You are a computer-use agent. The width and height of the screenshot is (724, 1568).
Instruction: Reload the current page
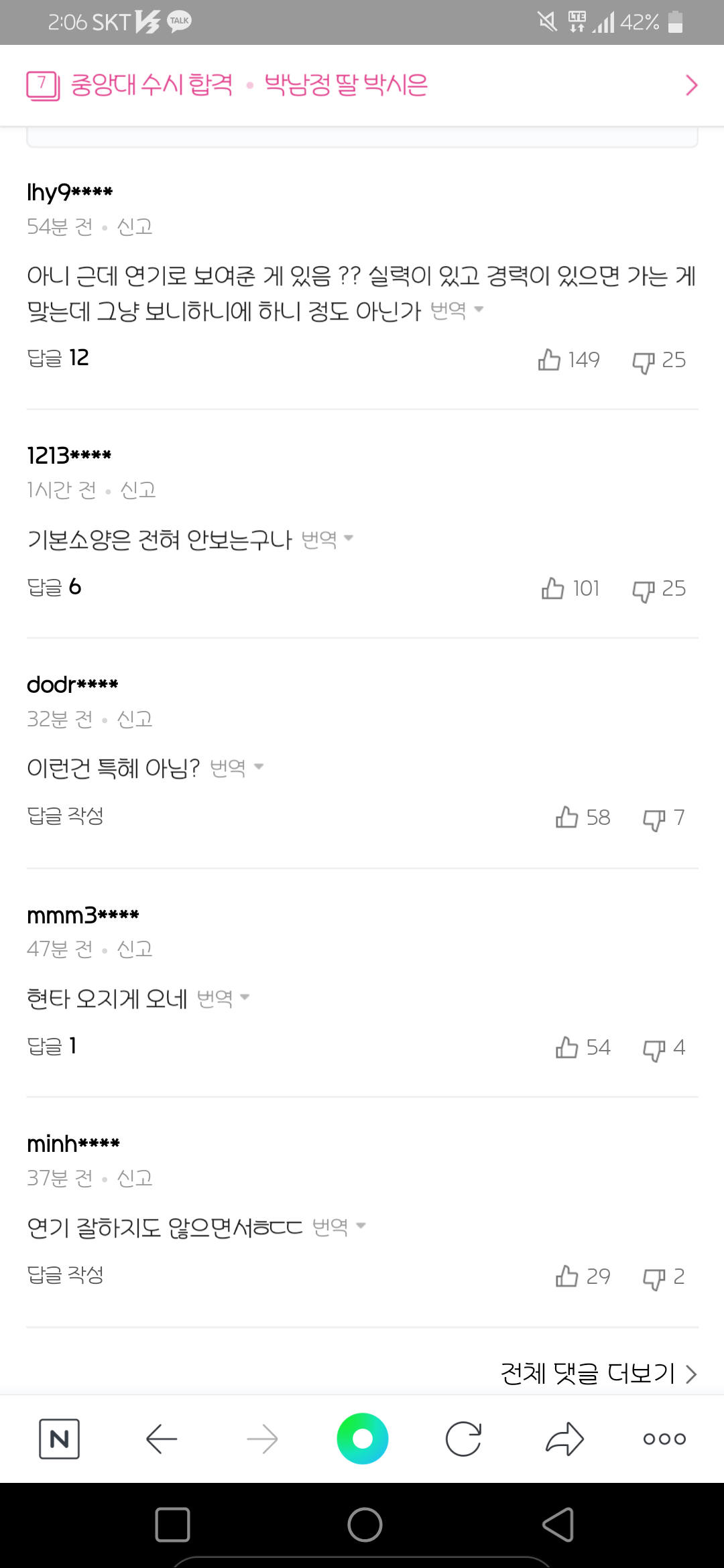click(x=463, y=1439)
